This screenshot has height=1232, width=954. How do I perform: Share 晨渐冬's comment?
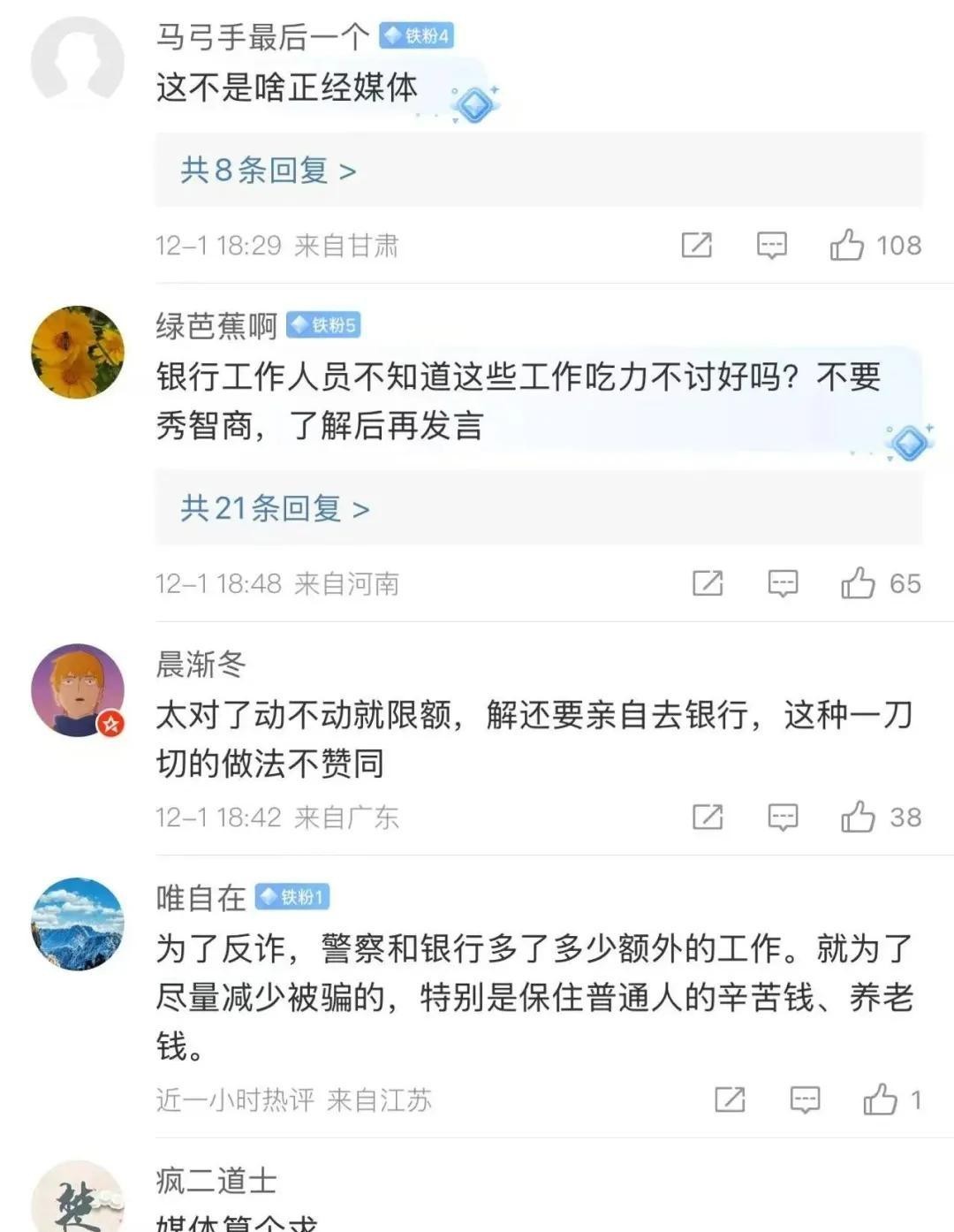[x=708, y=818]
